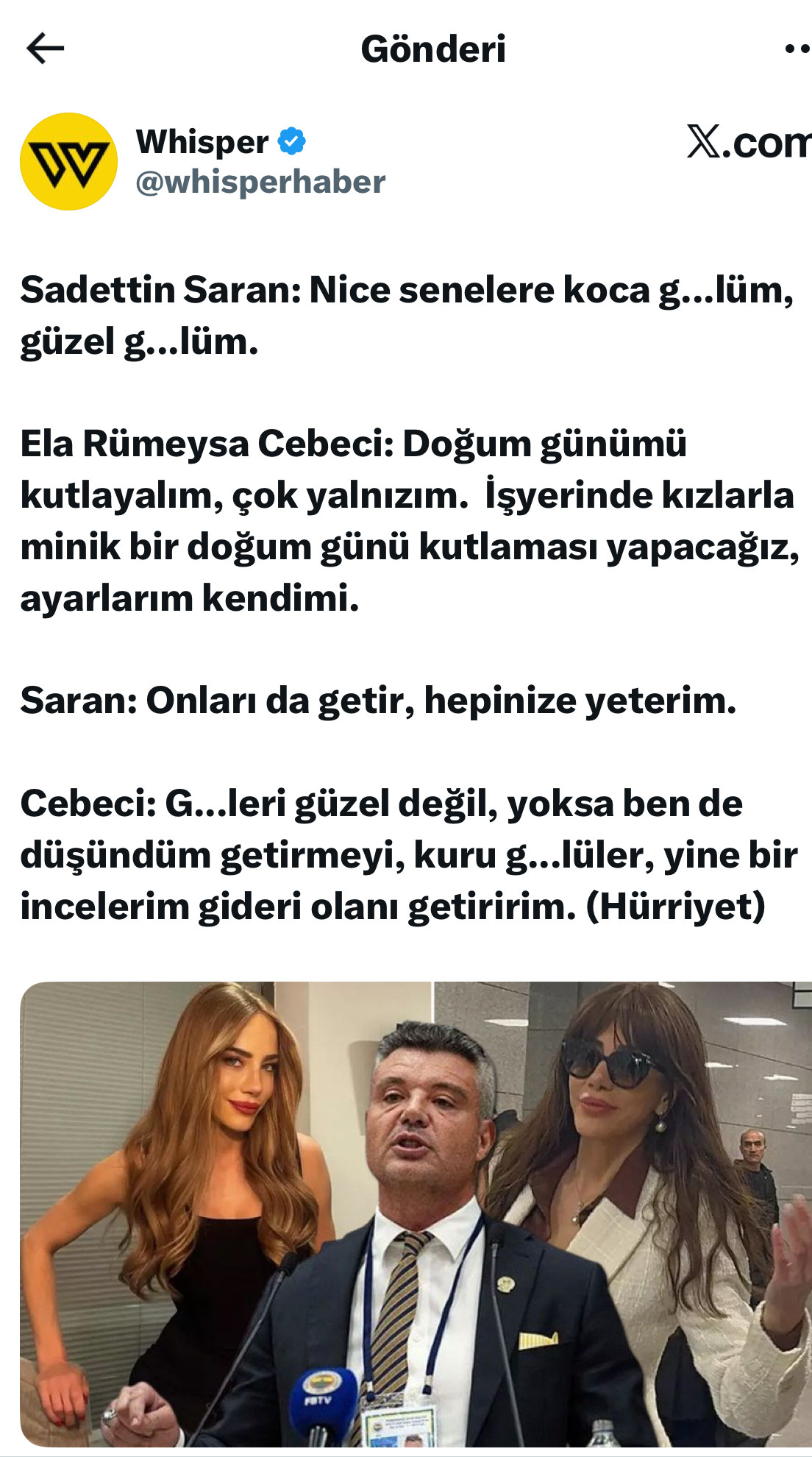View the @whisperhaber account name
The width and height of the screenshot is (812, 1457).
(260, 182)
